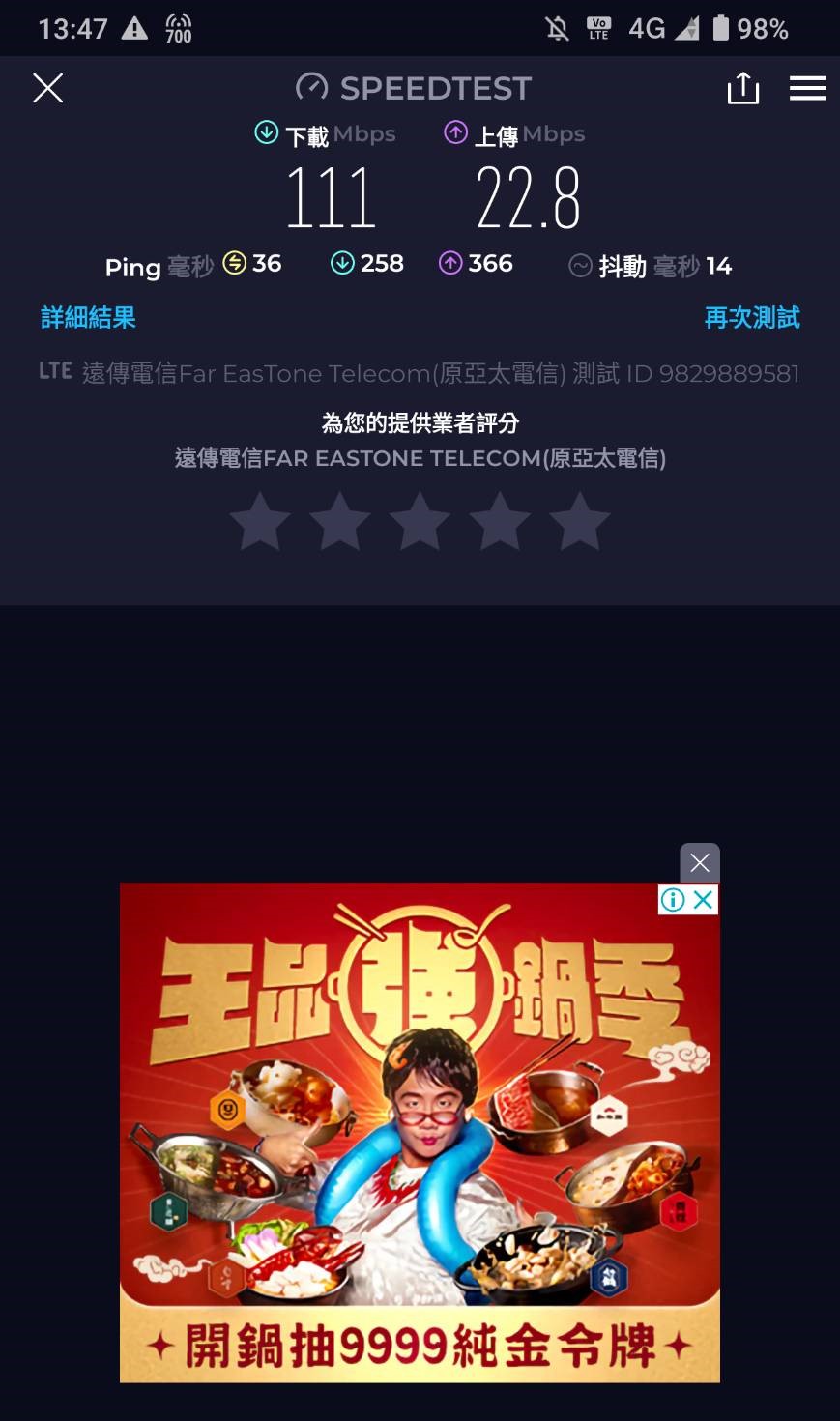840x1421 pixels.
Task: Close the speed test result screen
Action: point(47,88)
